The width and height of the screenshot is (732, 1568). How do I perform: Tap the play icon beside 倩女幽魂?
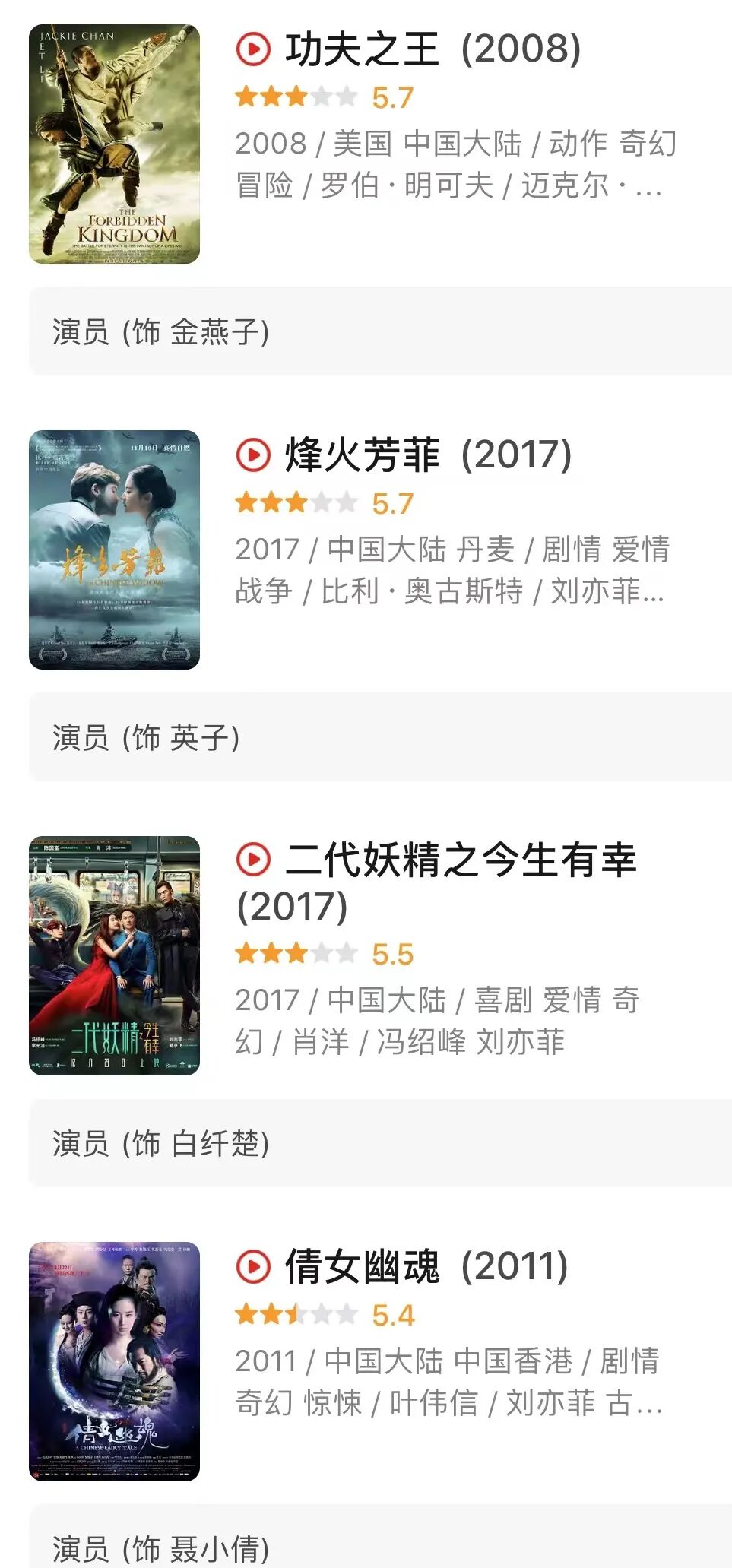[x=253, y=1267]
